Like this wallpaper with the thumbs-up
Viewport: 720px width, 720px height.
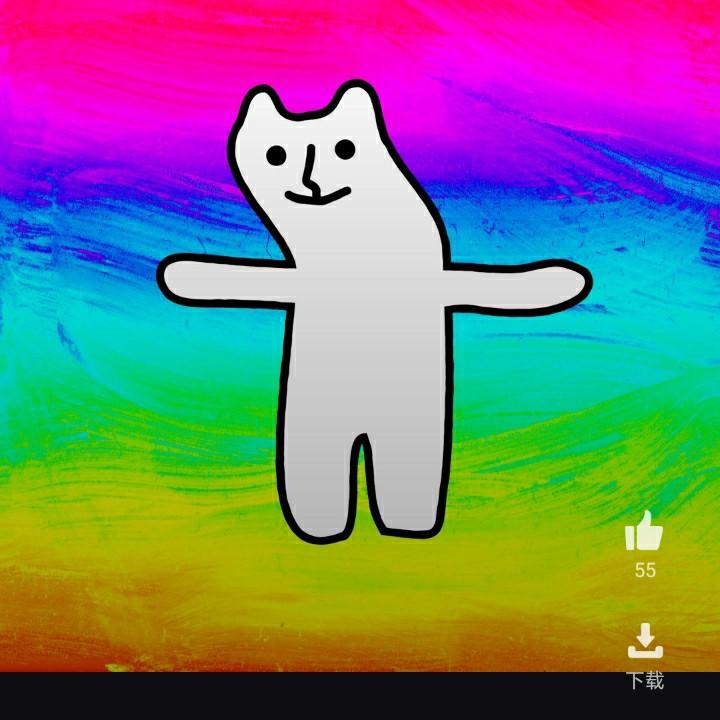[644, 530]
